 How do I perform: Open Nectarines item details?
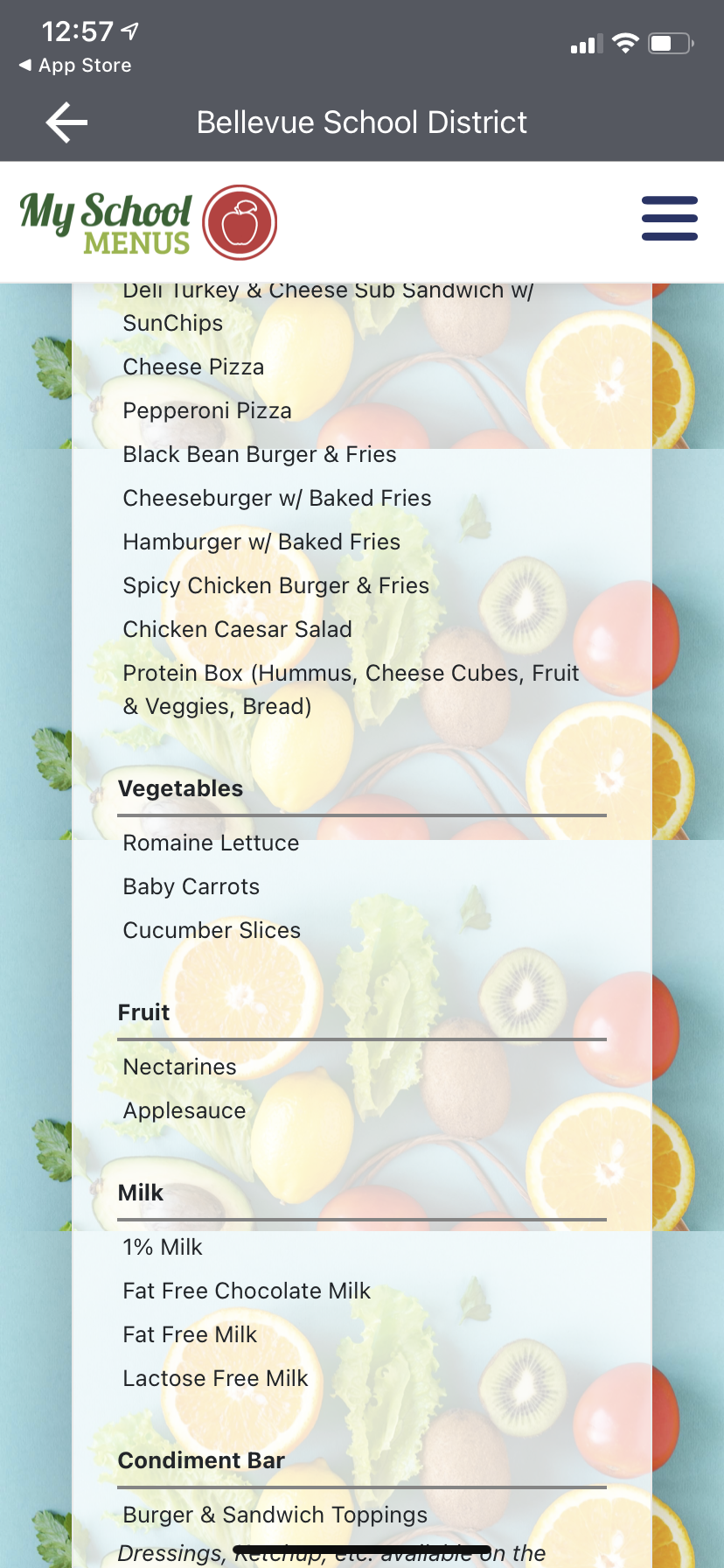coord(180,1067)
